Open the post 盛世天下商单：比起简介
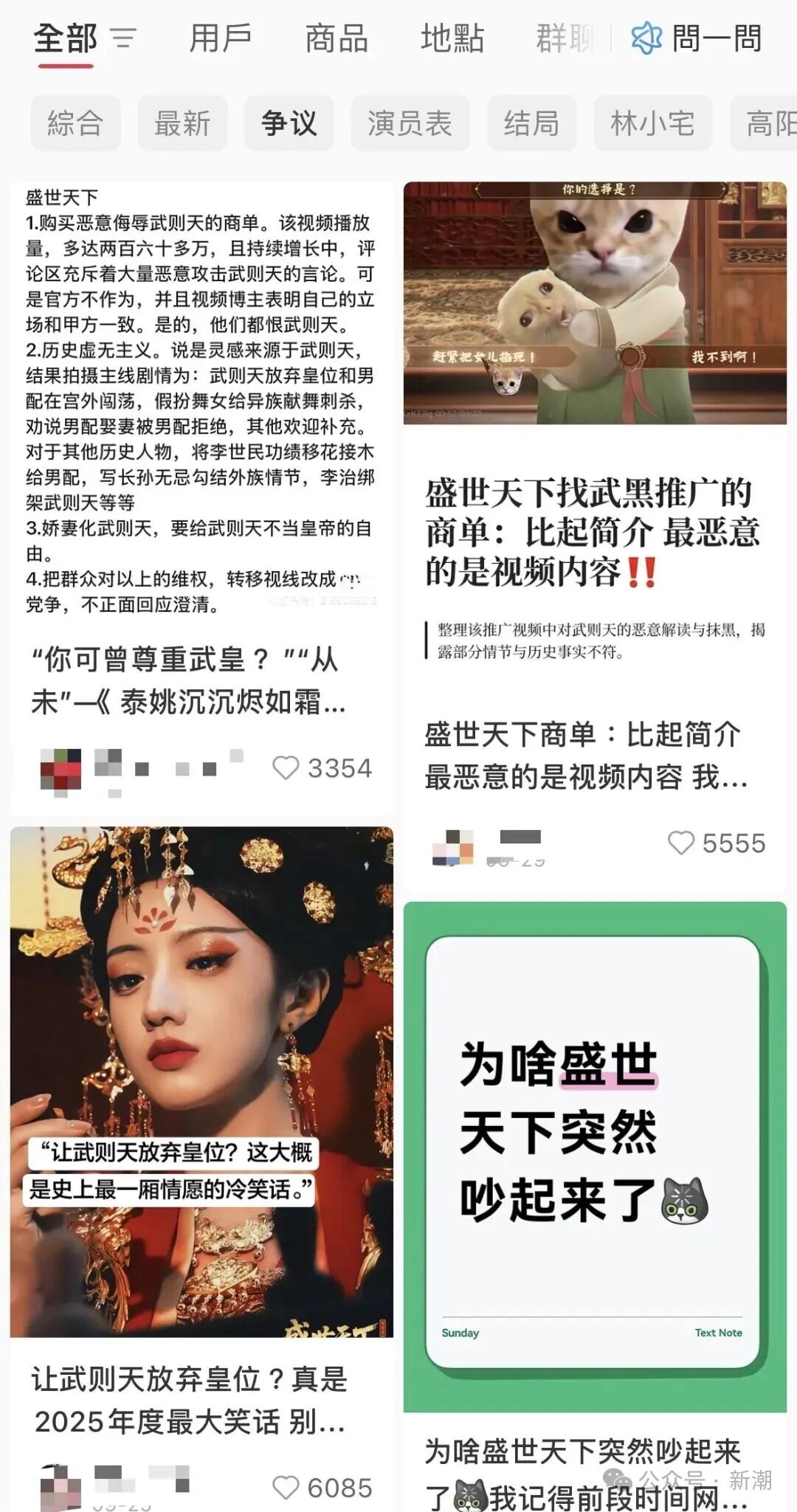Viewport: 797px width, 1512px height. point(587,755)
